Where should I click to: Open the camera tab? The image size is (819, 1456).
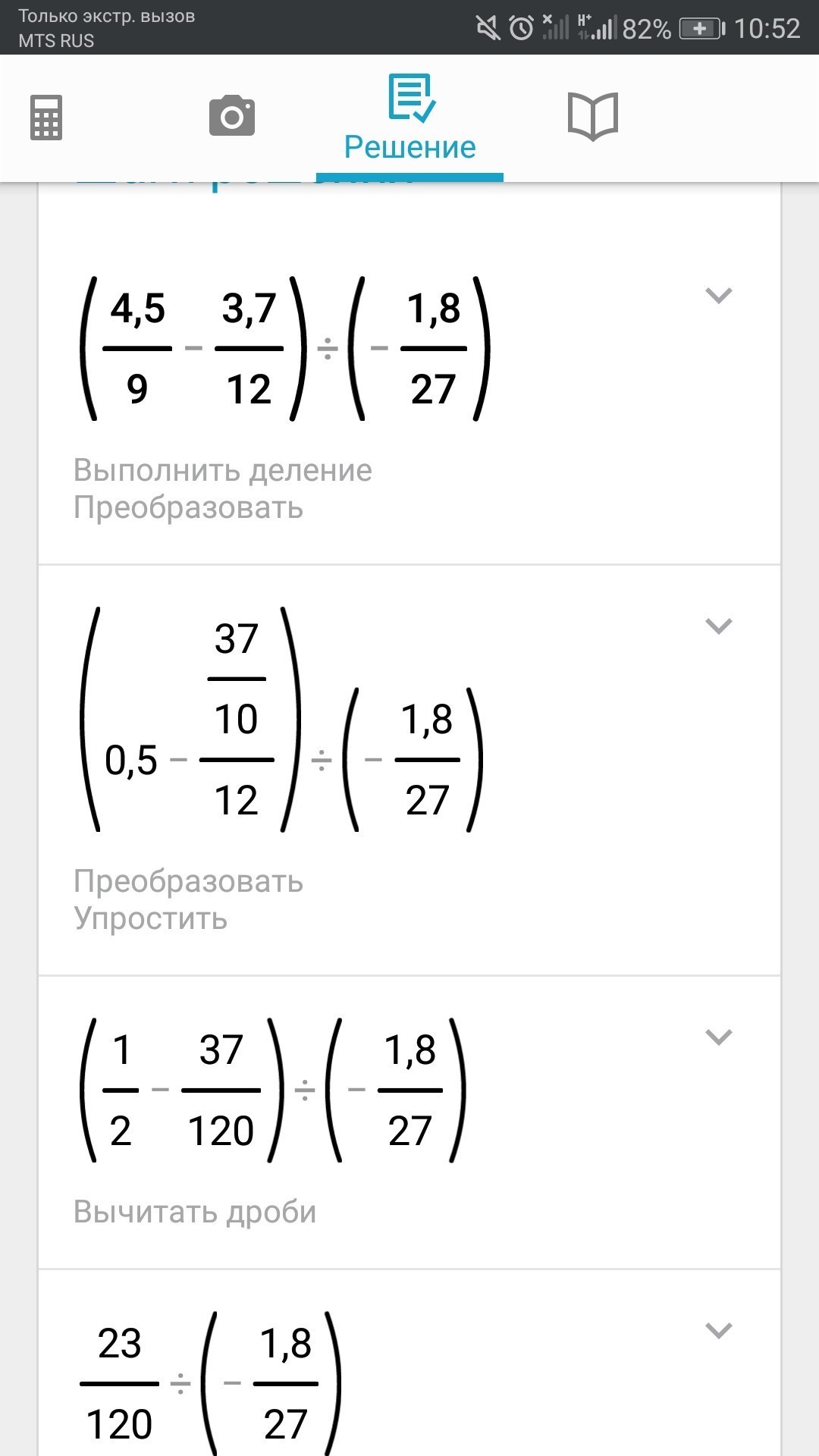(232, 116)
